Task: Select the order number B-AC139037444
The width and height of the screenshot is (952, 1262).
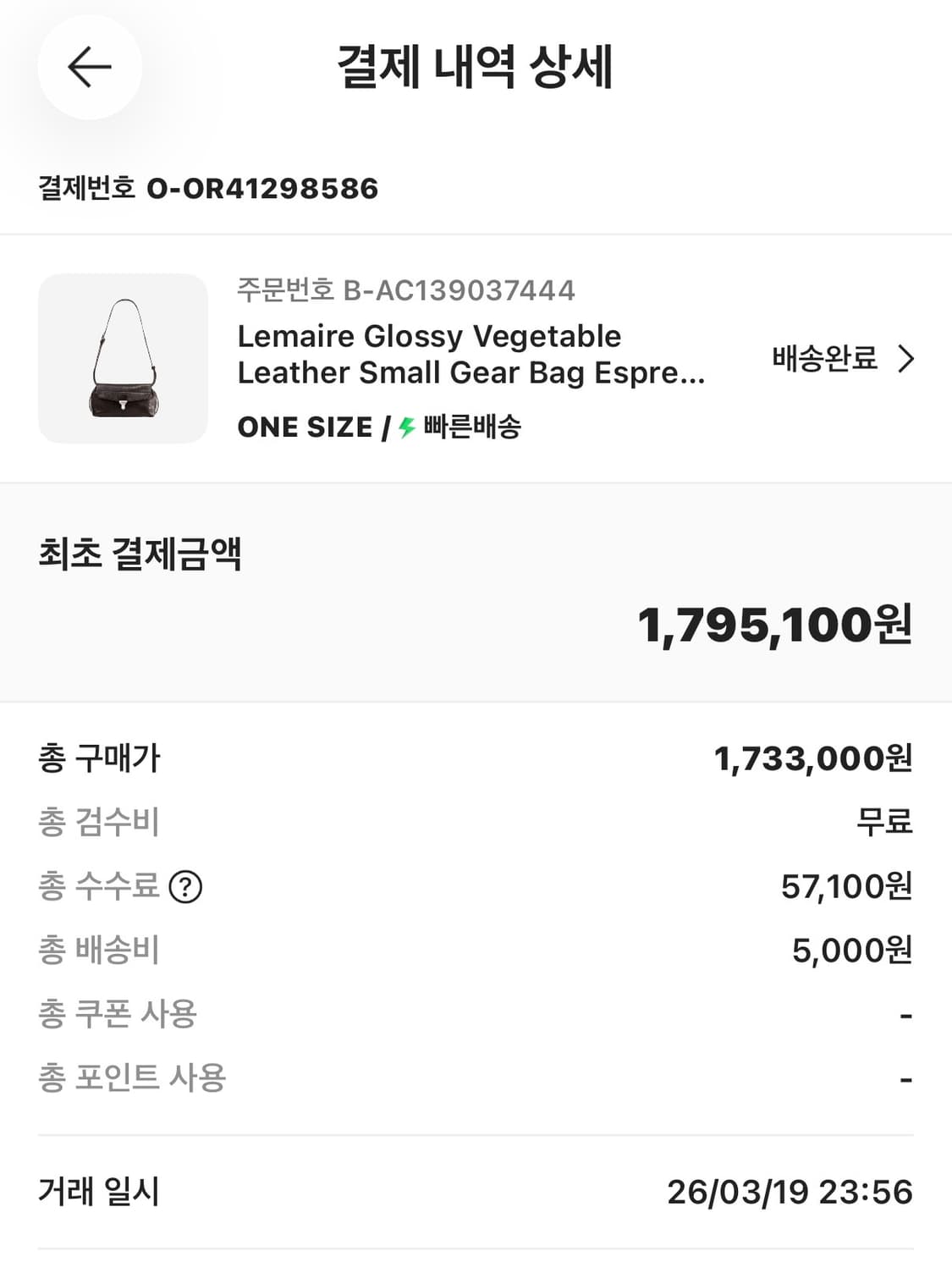Action: [406, 292]
